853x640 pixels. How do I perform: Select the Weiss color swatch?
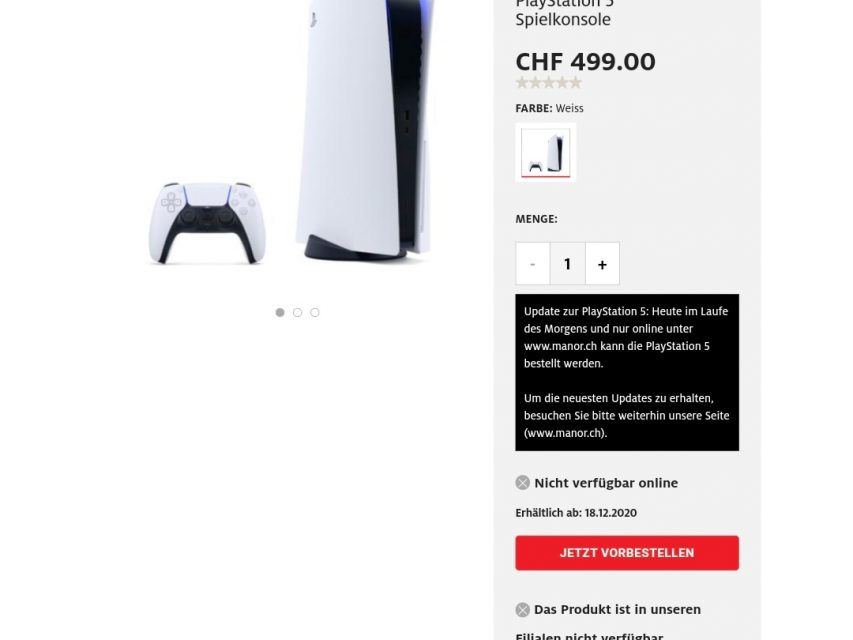point(546,153)
